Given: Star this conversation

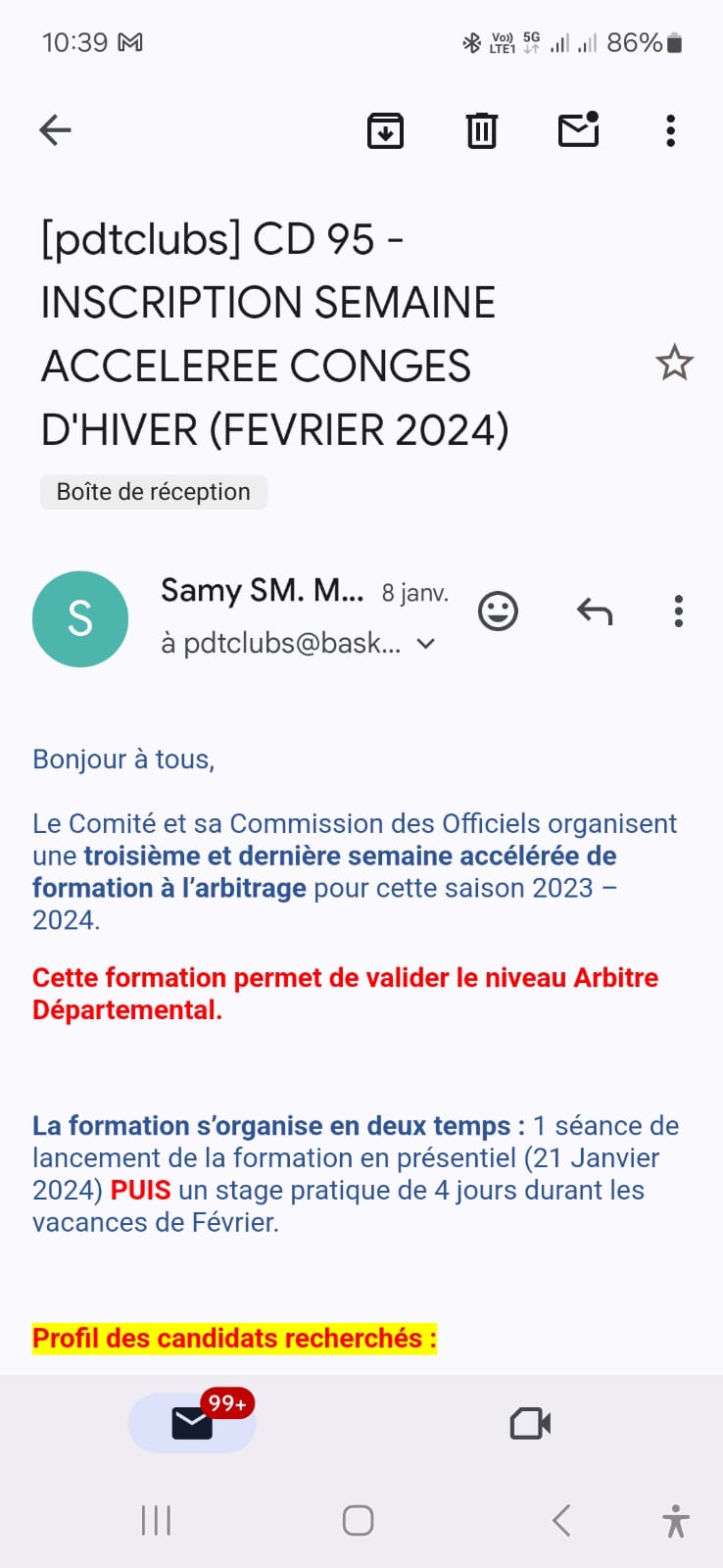Looking at the screenshot, I should 674,364.
